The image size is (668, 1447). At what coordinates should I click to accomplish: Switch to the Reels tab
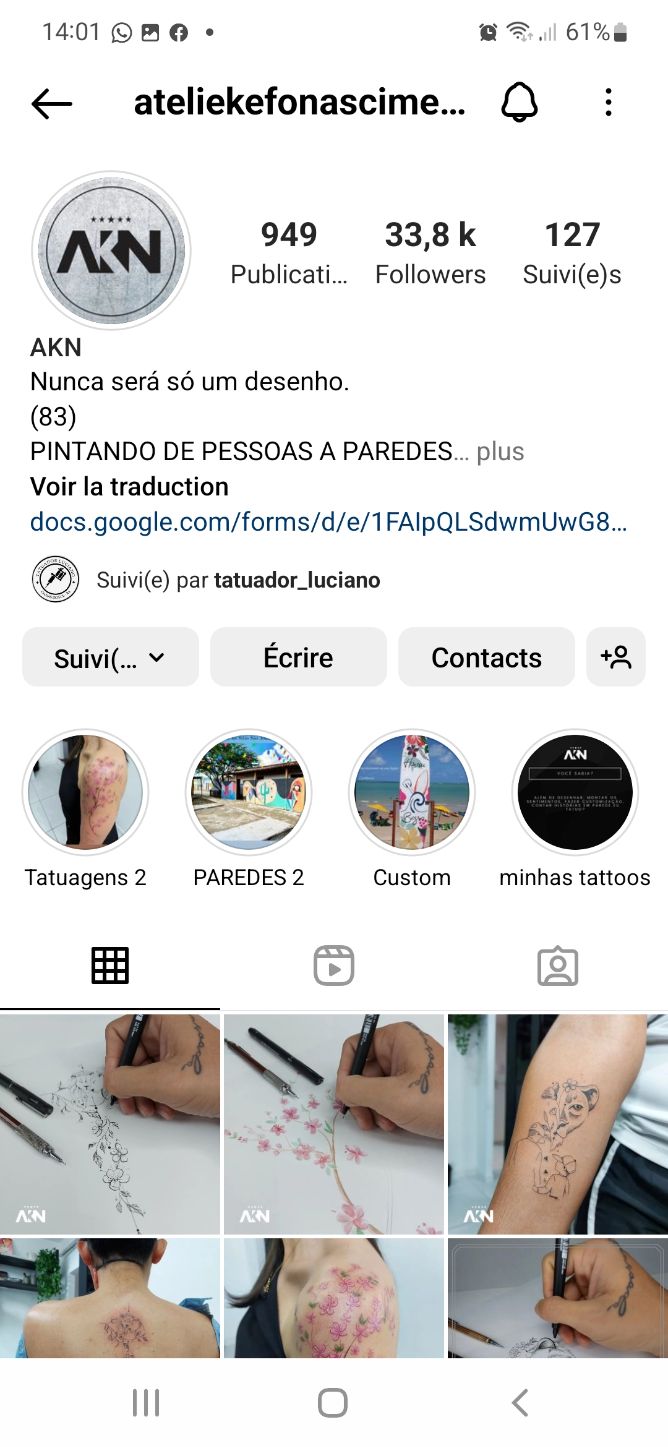pos(333,966)
